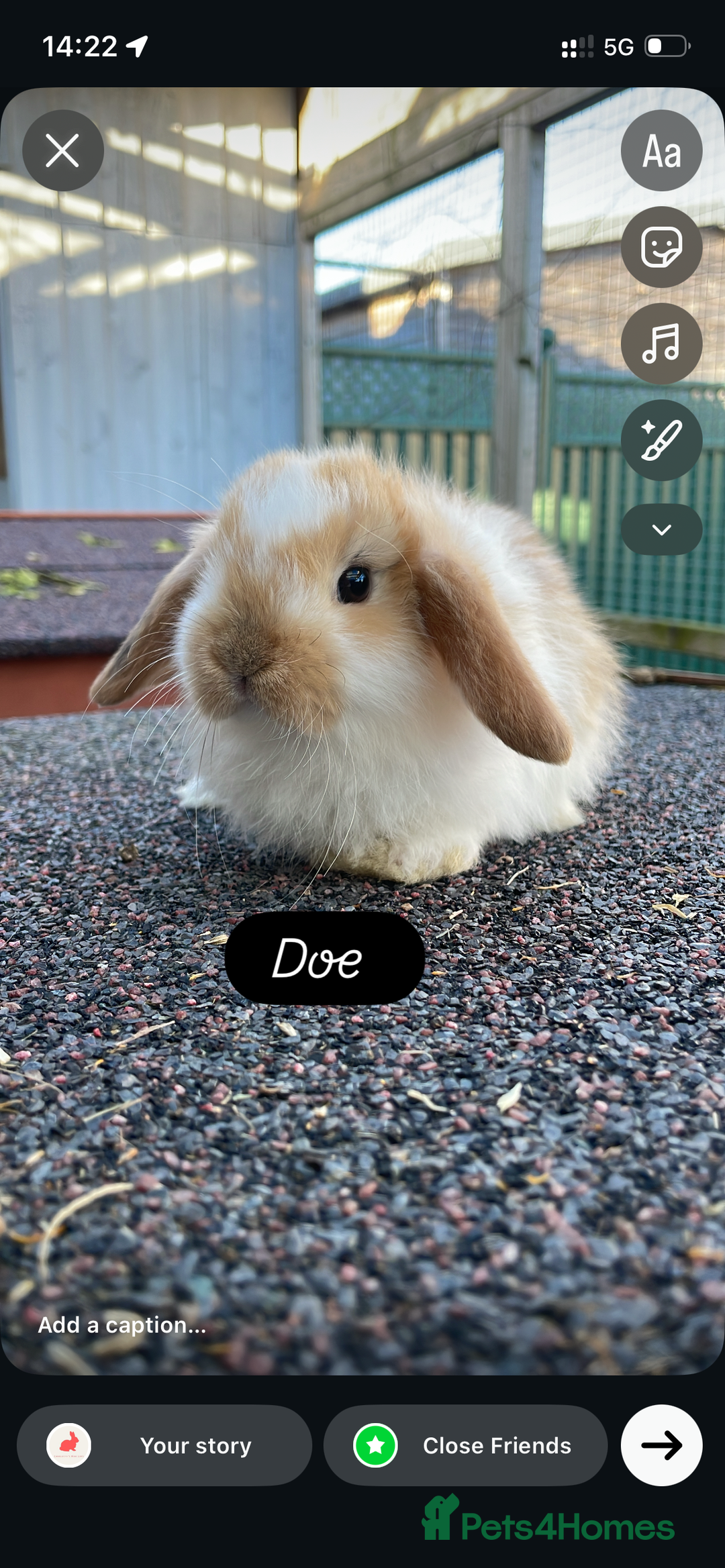
Task: Share the story to Your story
Action: (195, 1445)
